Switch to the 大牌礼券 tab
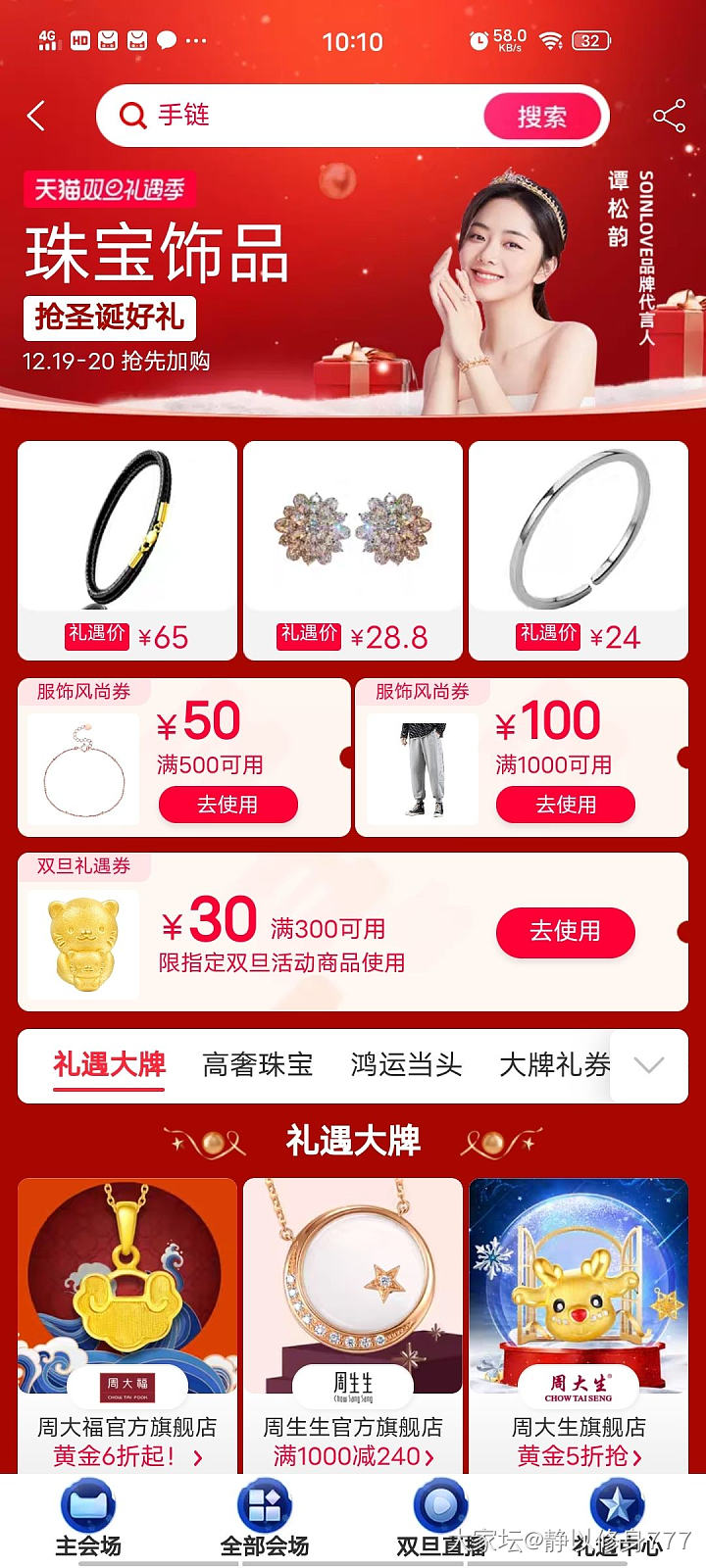706x1568 pixels. pos(554,1065)
